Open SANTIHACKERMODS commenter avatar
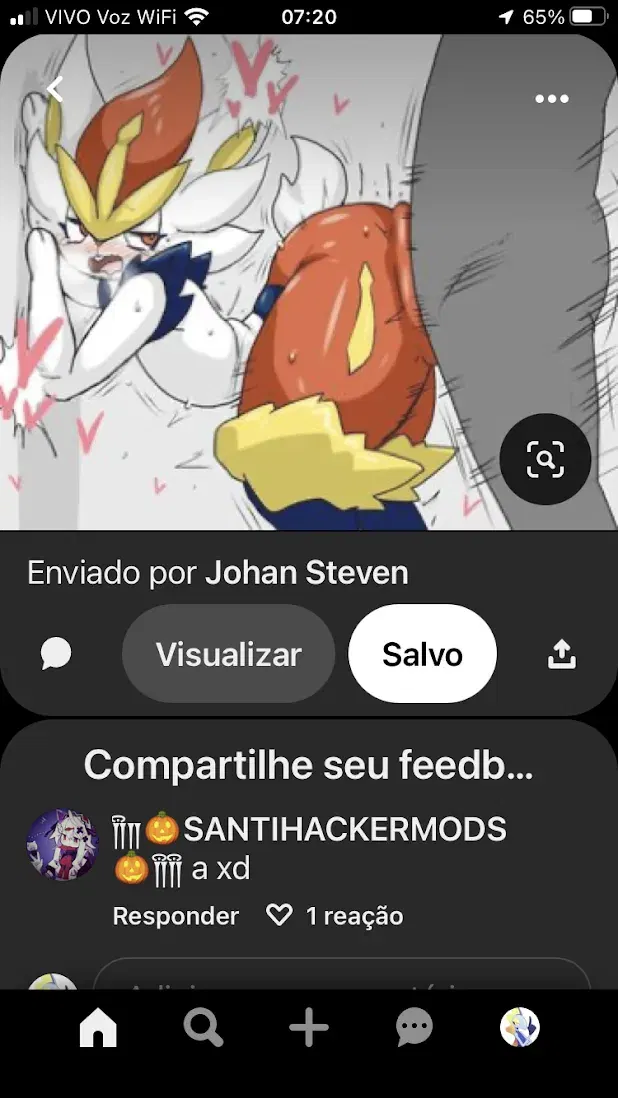 click(x=62, y=845)
